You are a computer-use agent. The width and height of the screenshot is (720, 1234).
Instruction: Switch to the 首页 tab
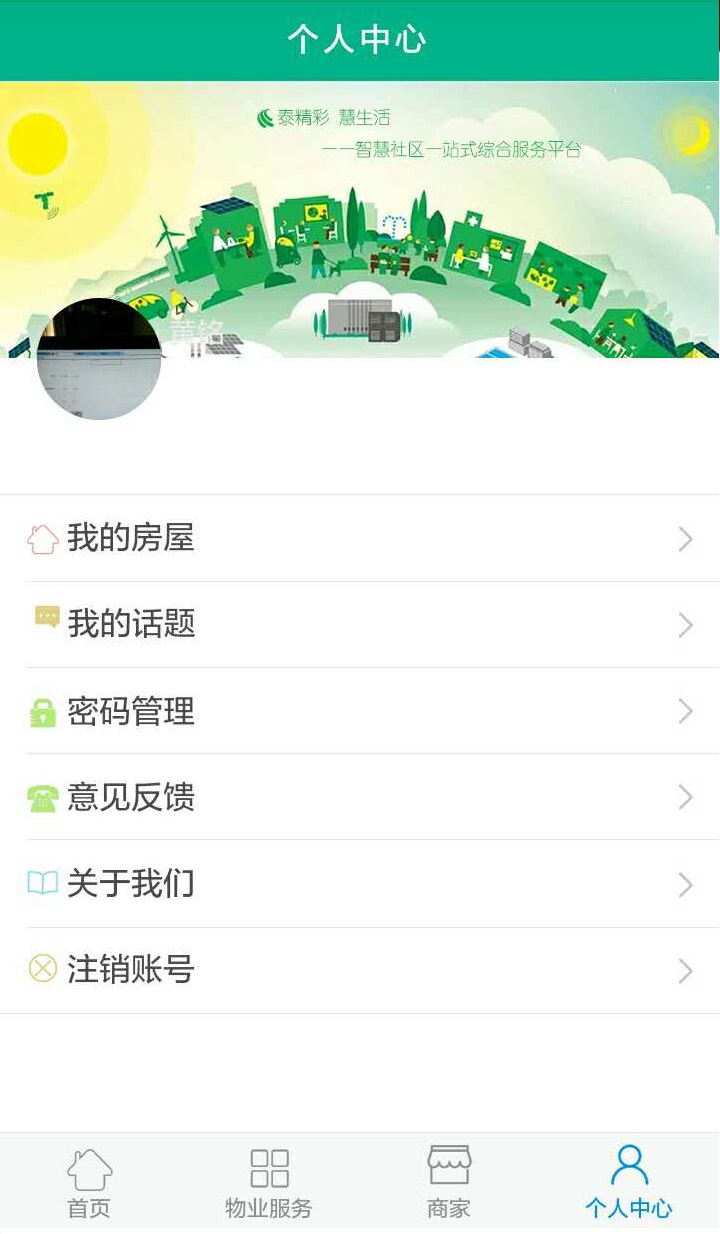(x=89, y=1185)
